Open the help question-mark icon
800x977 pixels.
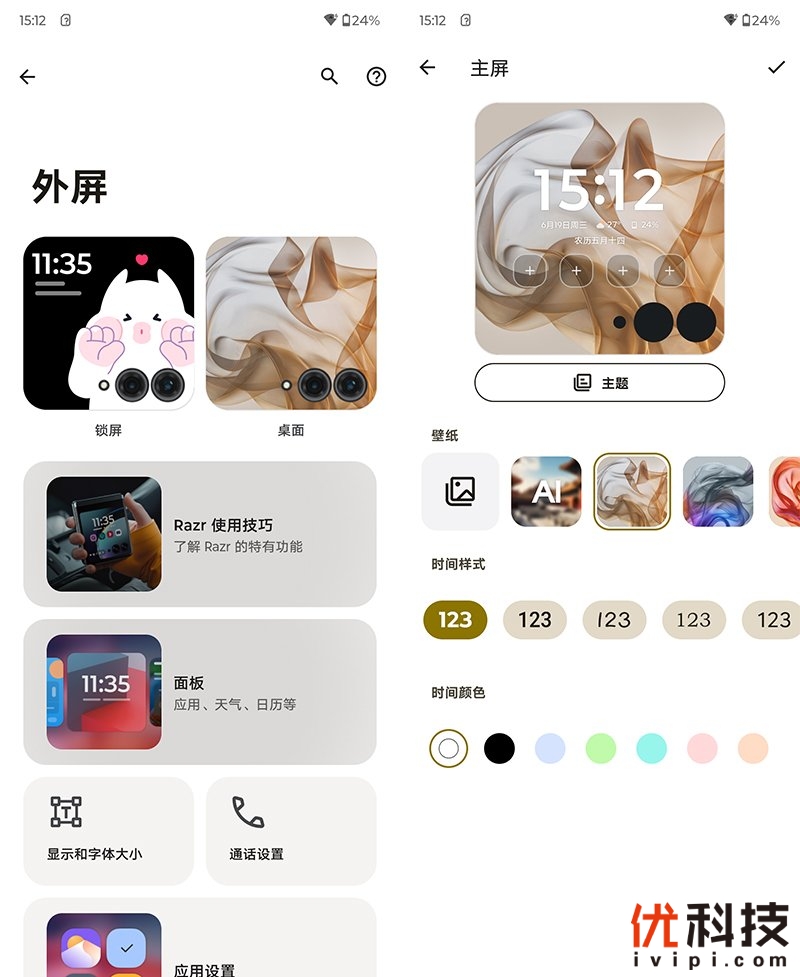(376, 76)
